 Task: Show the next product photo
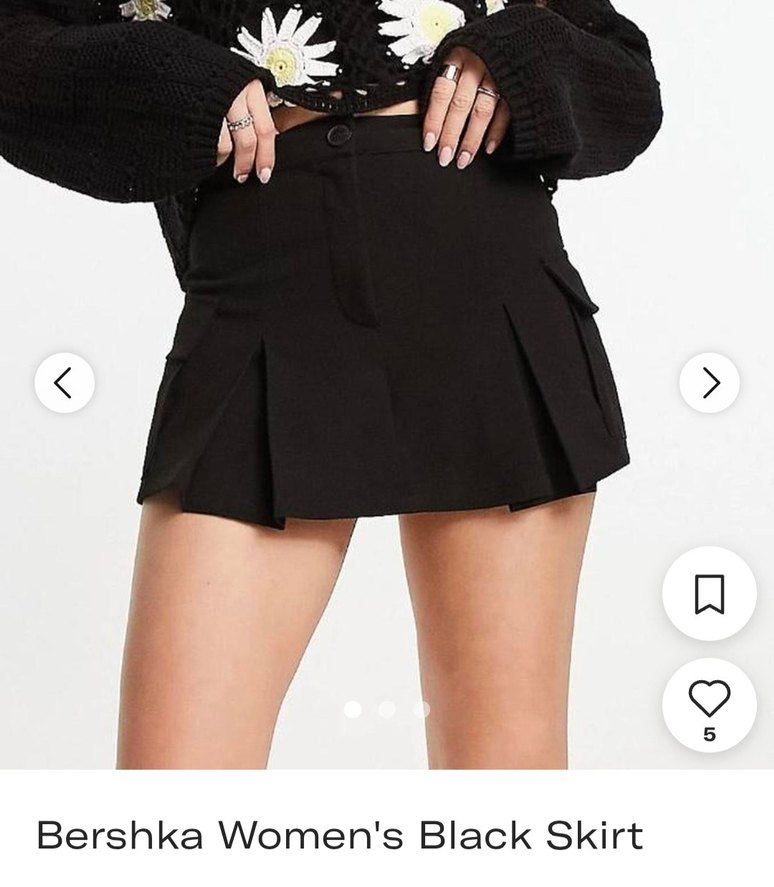710,383
